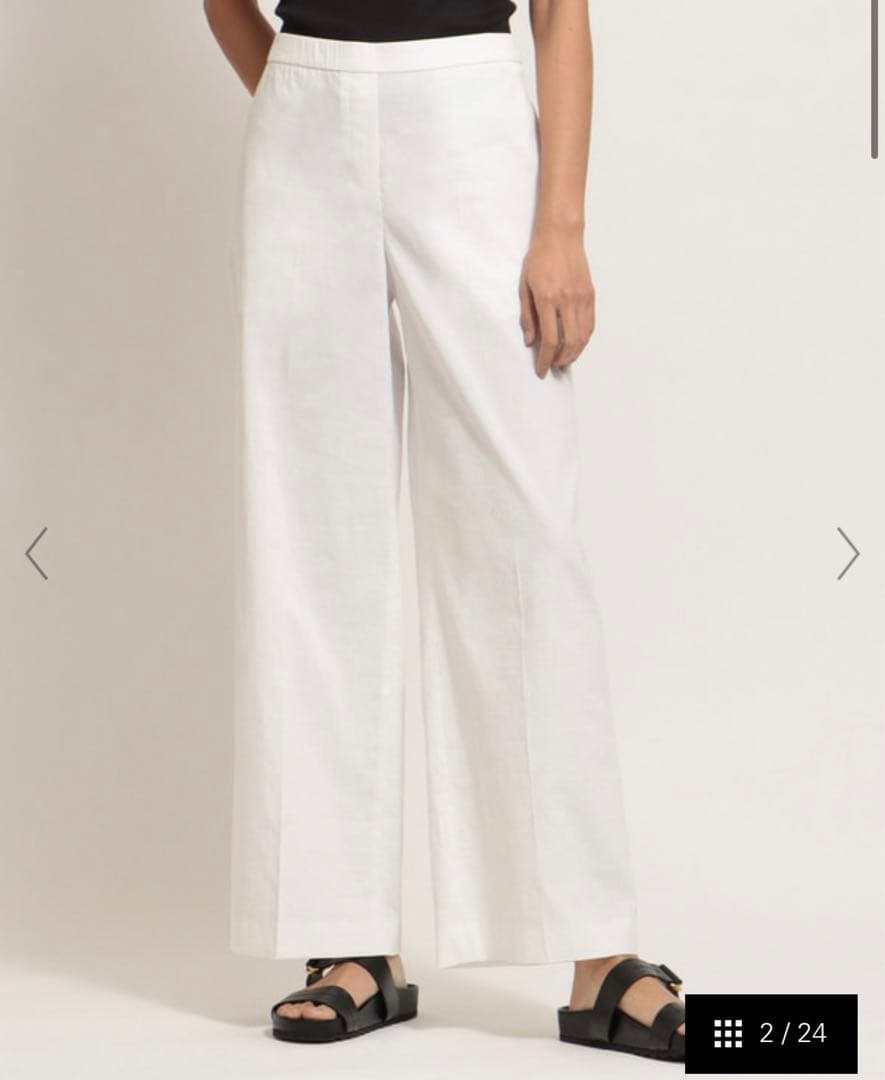Open the 2 / 24 photo grid

pyautogui.click(x=771, y=1033)
